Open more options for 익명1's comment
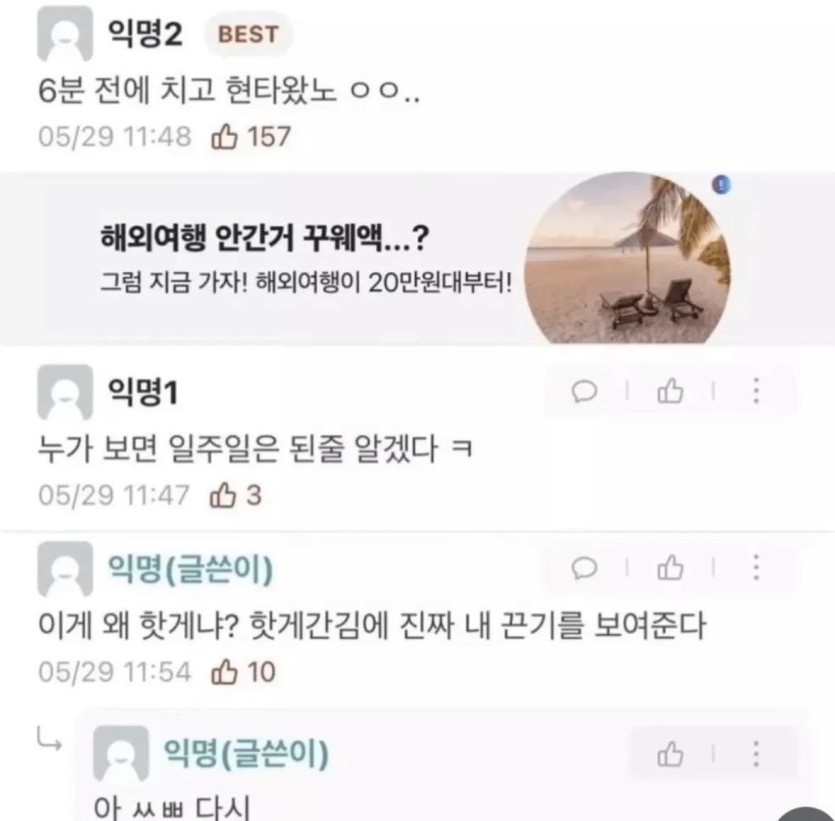Viewport: 835px width, 821px height. (756, 392)
